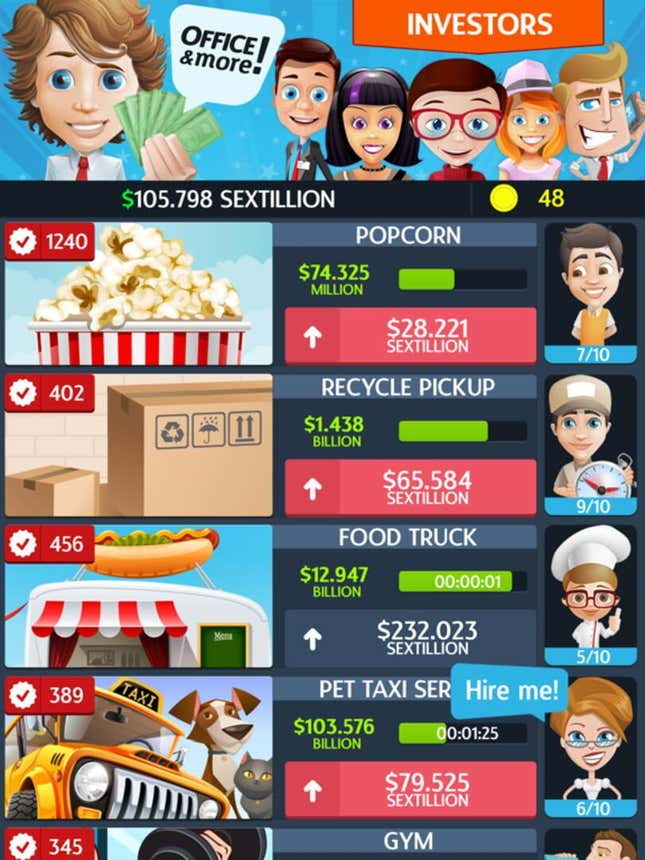
Task: Upgrade Recycle Pickup for $65.584 sextillion
Action: (x=410, y=488)
